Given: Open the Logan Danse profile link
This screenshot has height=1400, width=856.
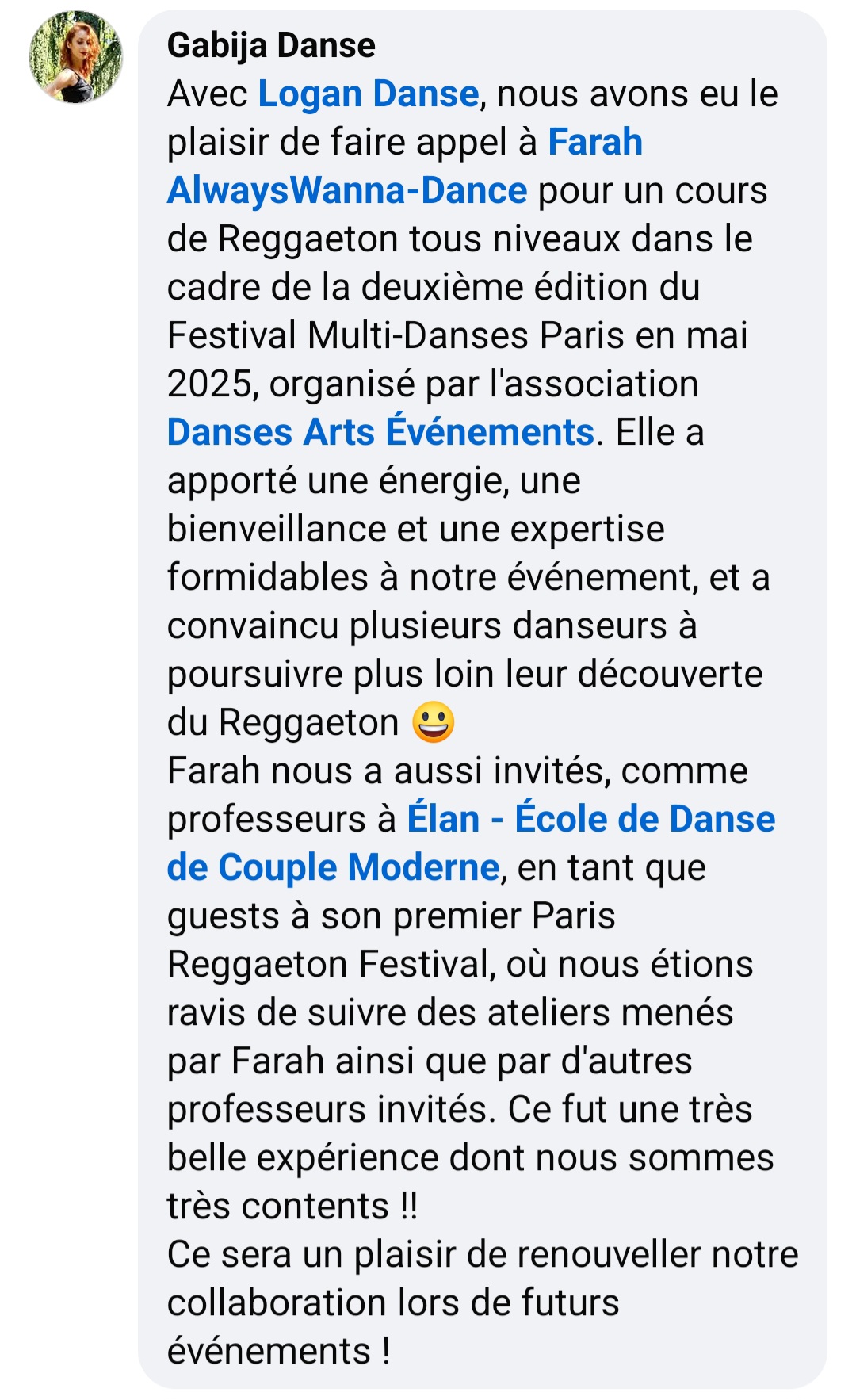Looking at the screenshot, I should coord(369,94).
